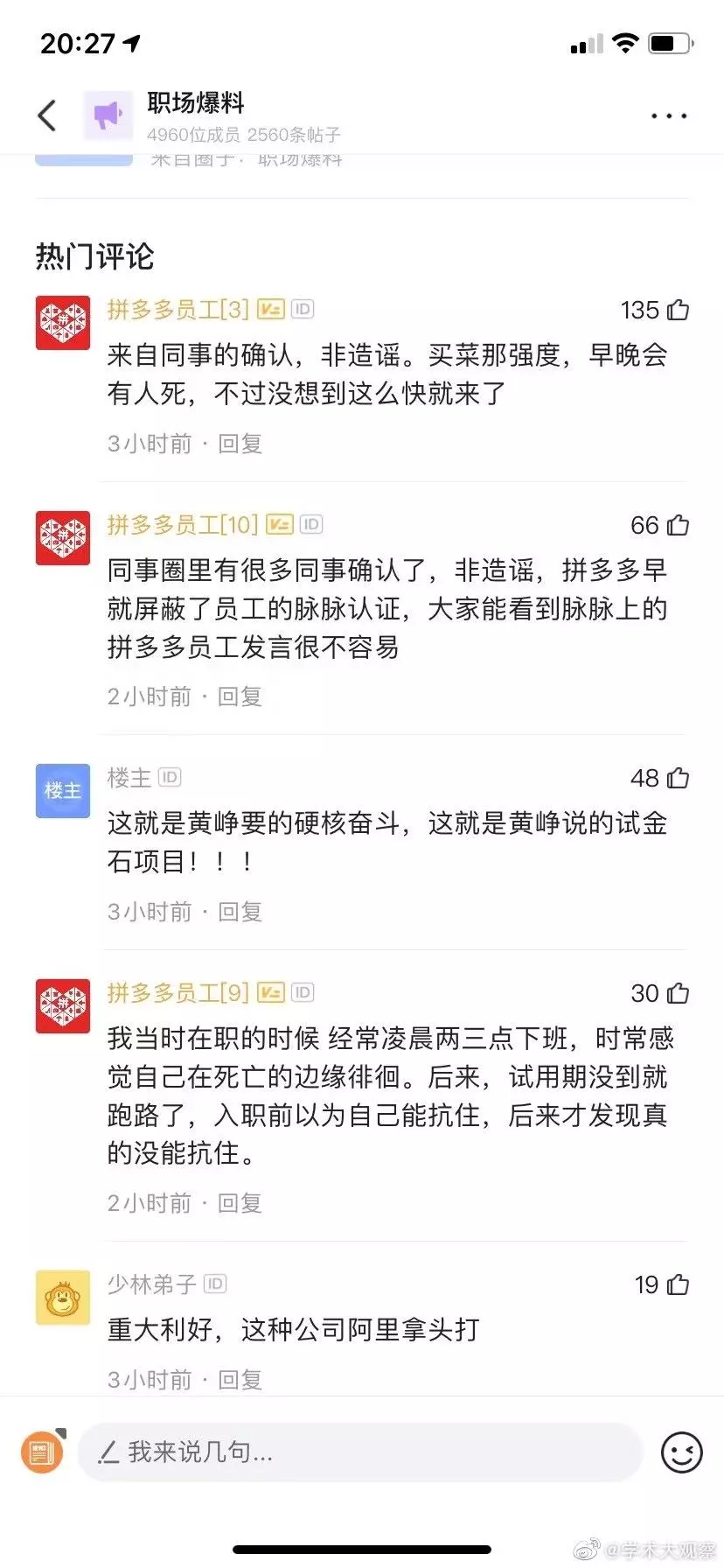Screen dimensions: 724x1568
Task: Reply to the 少林弟子 comment
Action: (x=240, y=1380)
